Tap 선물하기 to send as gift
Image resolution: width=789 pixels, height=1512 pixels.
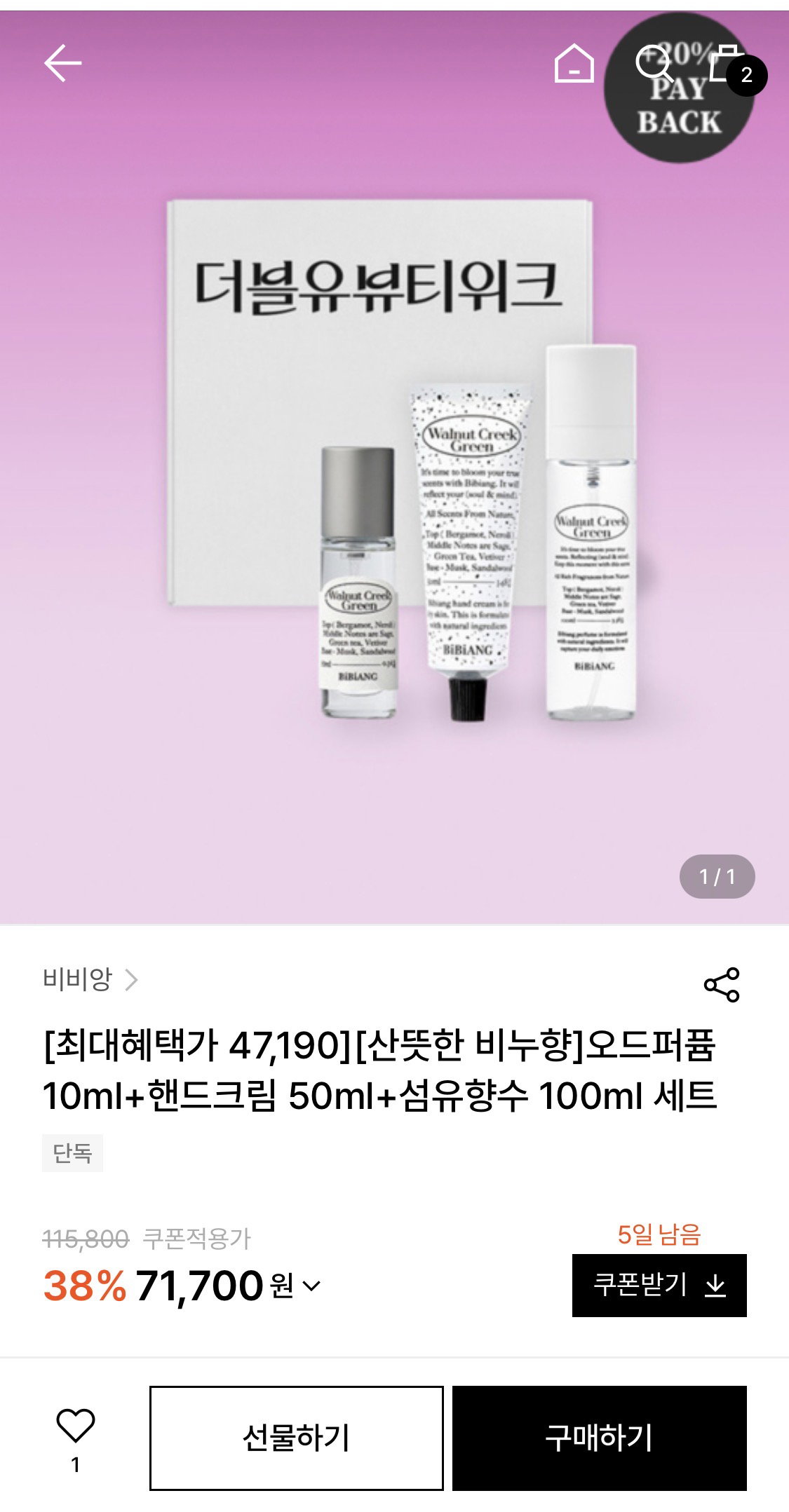297,1438
